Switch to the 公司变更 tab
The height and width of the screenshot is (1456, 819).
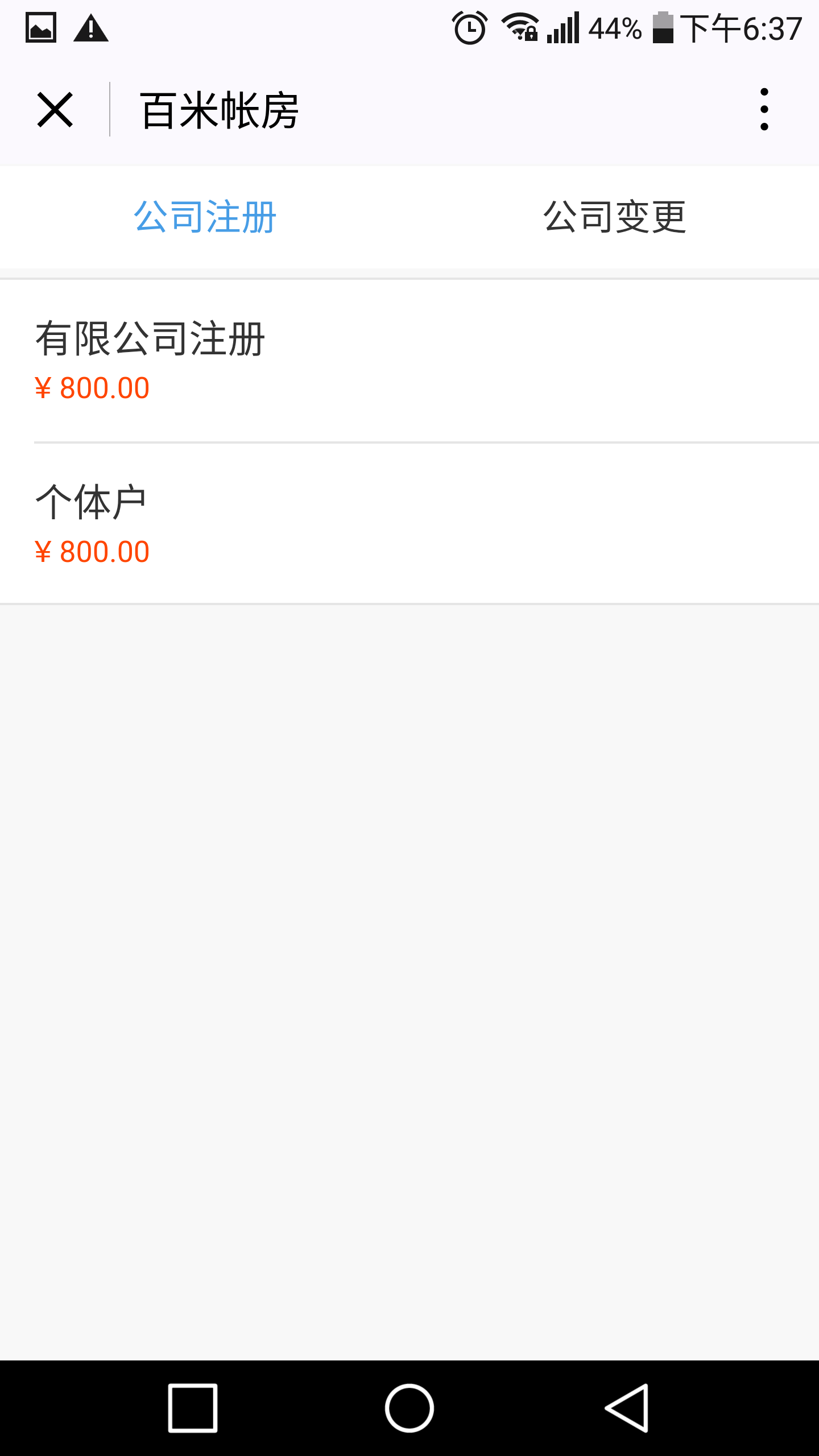coord(614,217)
